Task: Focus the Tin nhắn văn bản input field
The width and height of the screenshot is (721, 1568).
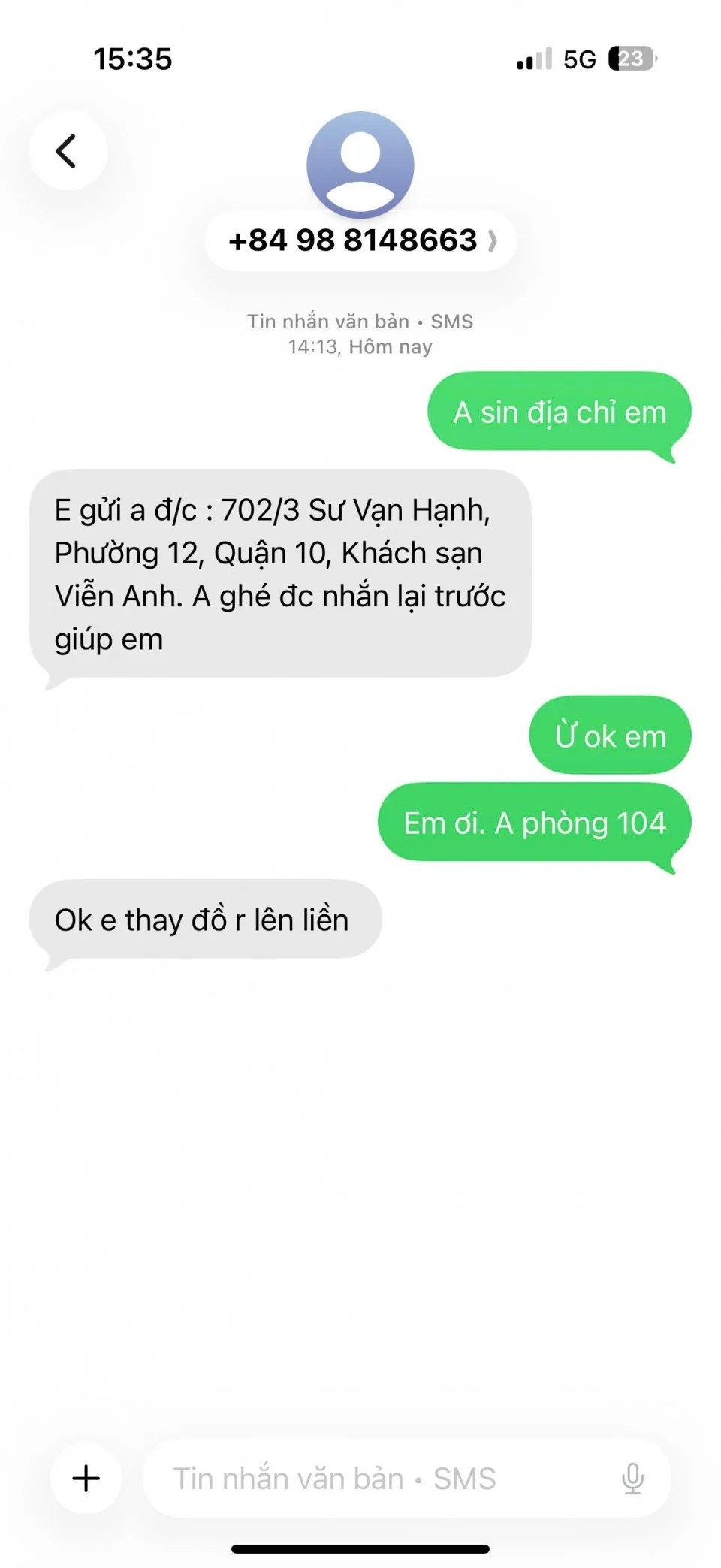Action: coord(376,1478)
